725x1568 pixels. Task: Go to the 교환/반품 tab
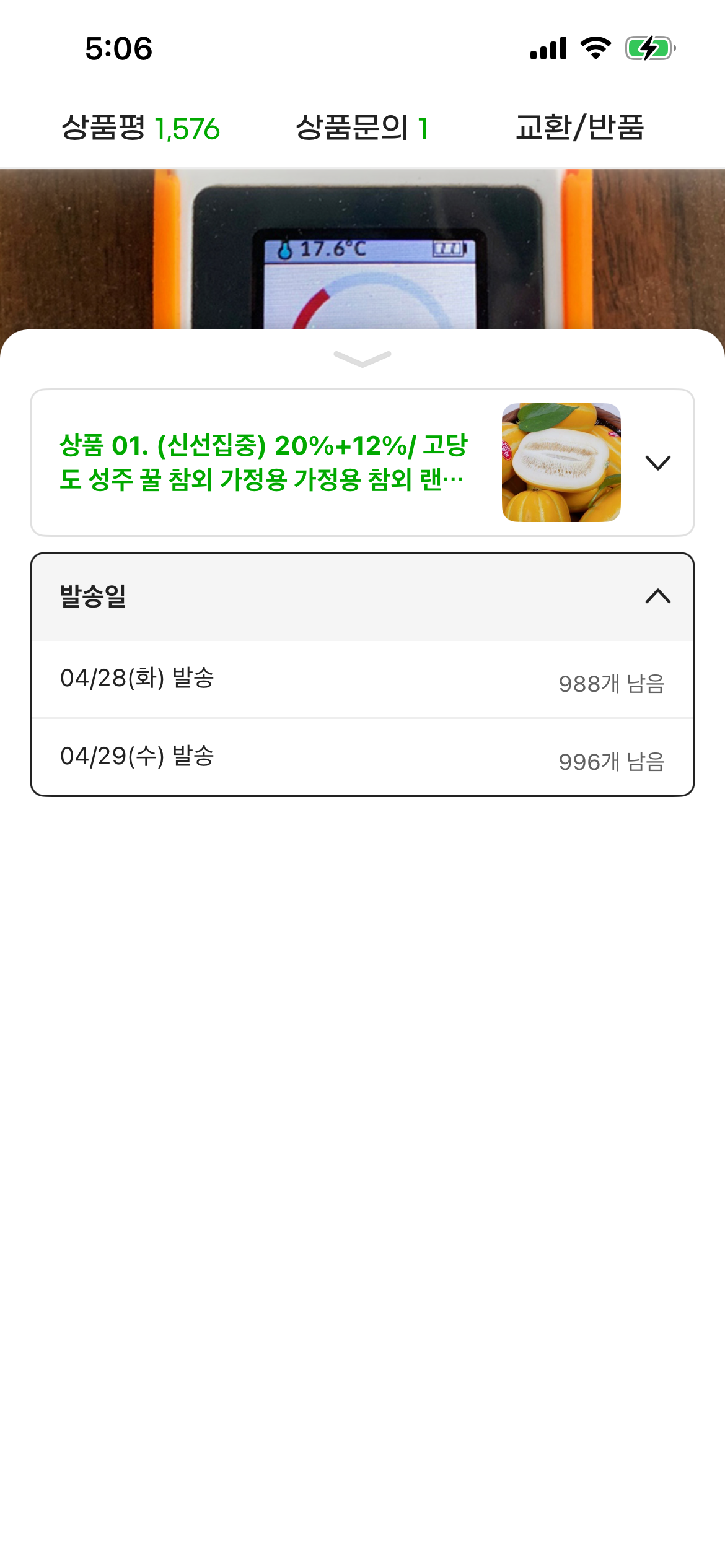580,128
